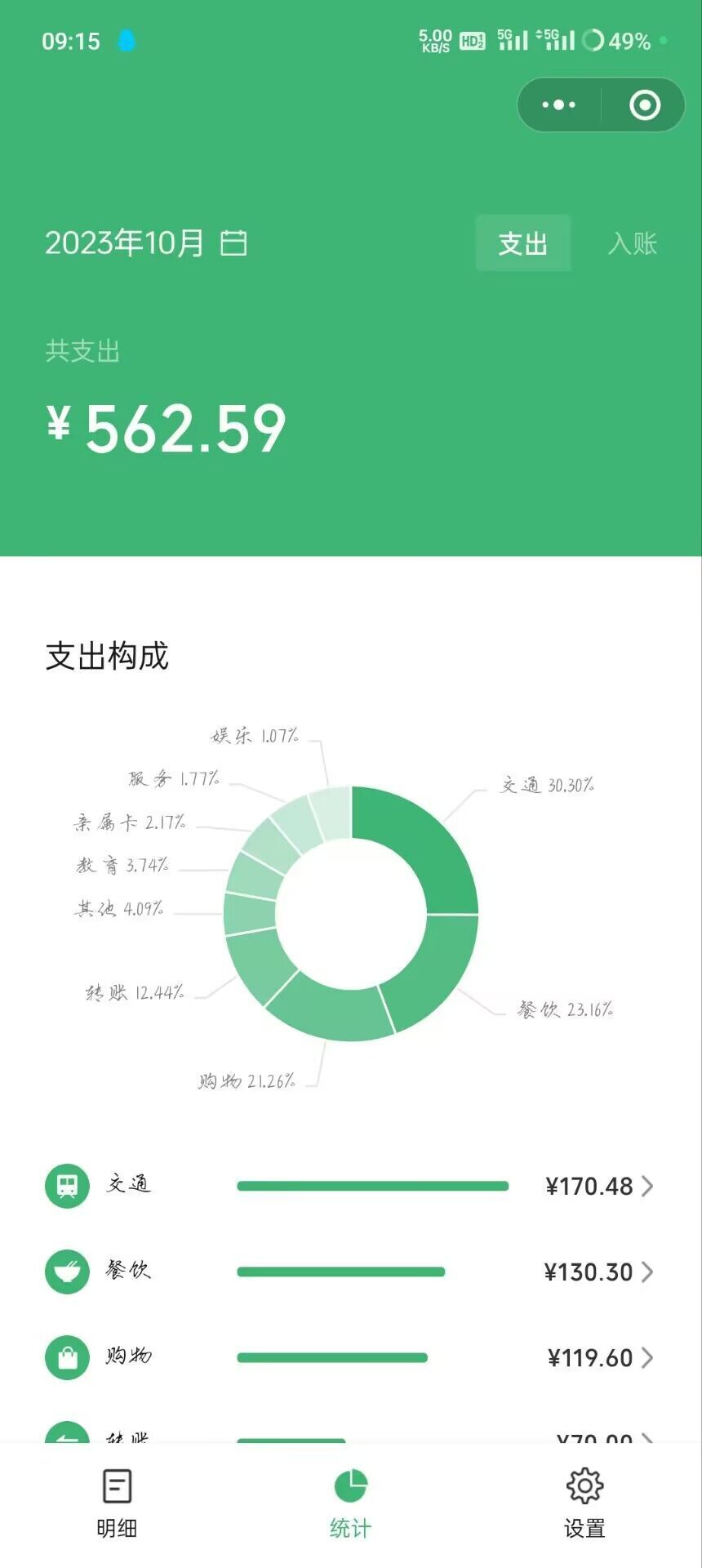The image size is (702, 1568).
Task: Open 交通 spending details ¥170.48
Action: [x=351, y=1186]
